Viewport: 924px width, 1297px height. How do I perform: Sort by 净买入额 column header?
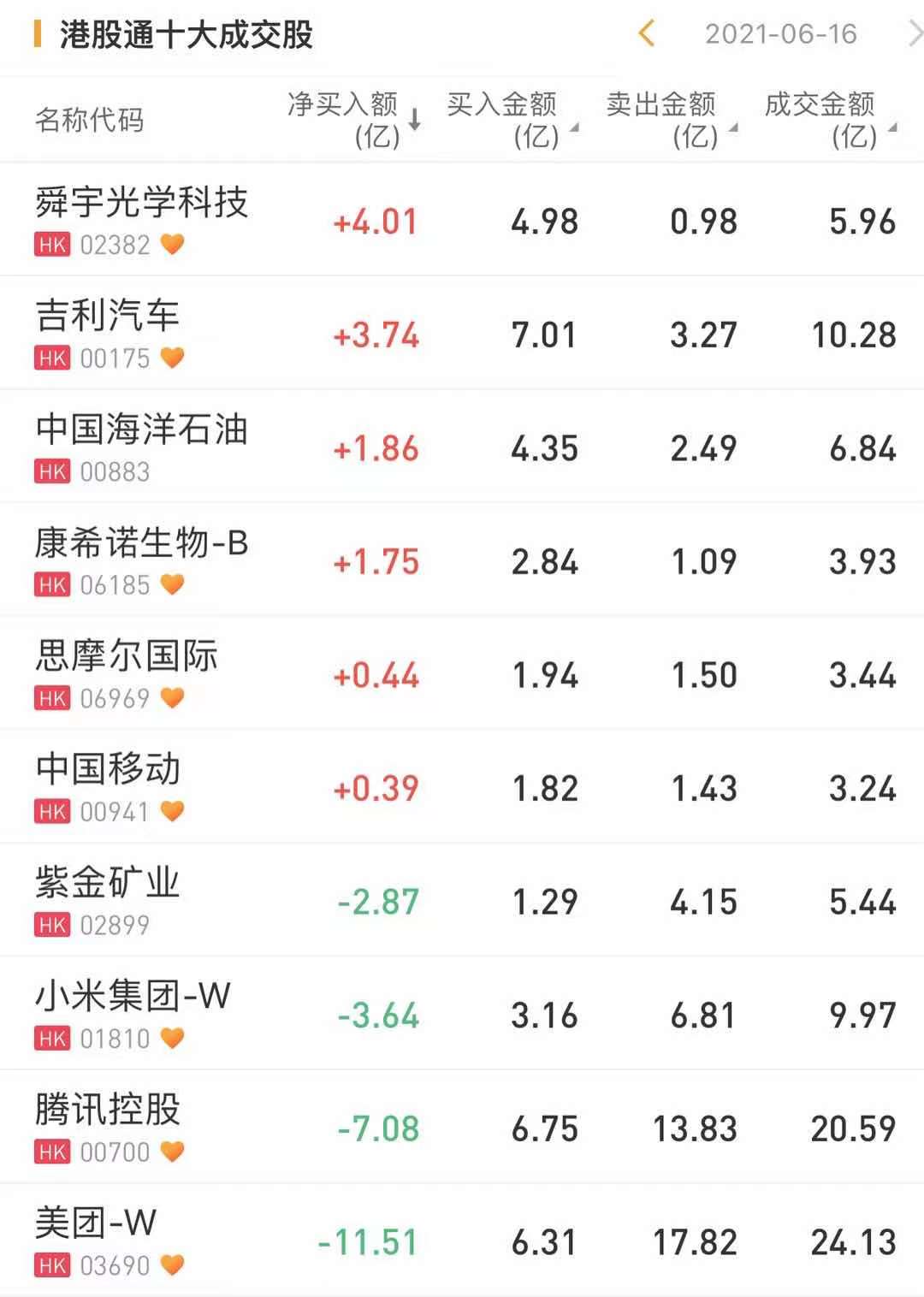[x=353, y=120]
